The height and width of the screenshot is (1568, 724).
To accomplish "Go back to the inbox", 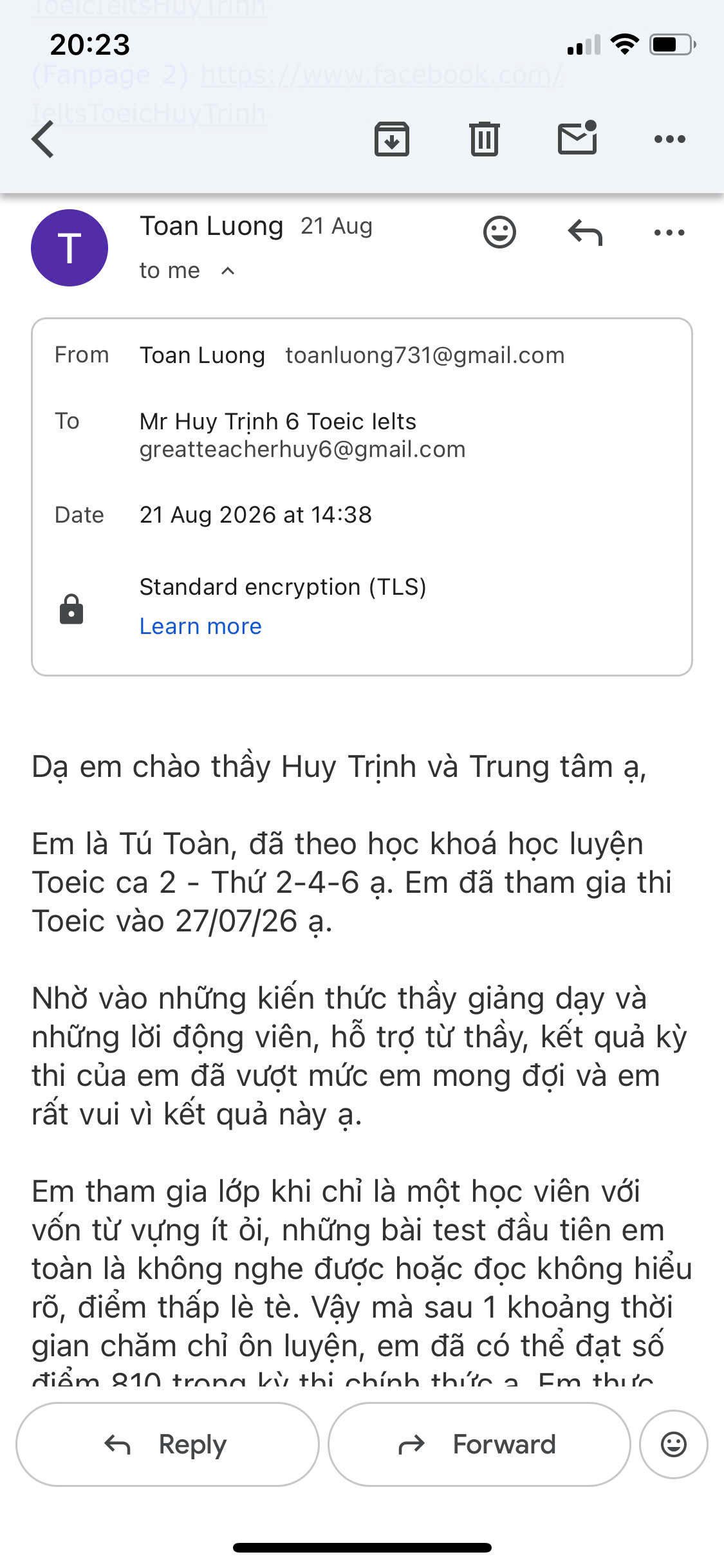I will coord(43,139).
